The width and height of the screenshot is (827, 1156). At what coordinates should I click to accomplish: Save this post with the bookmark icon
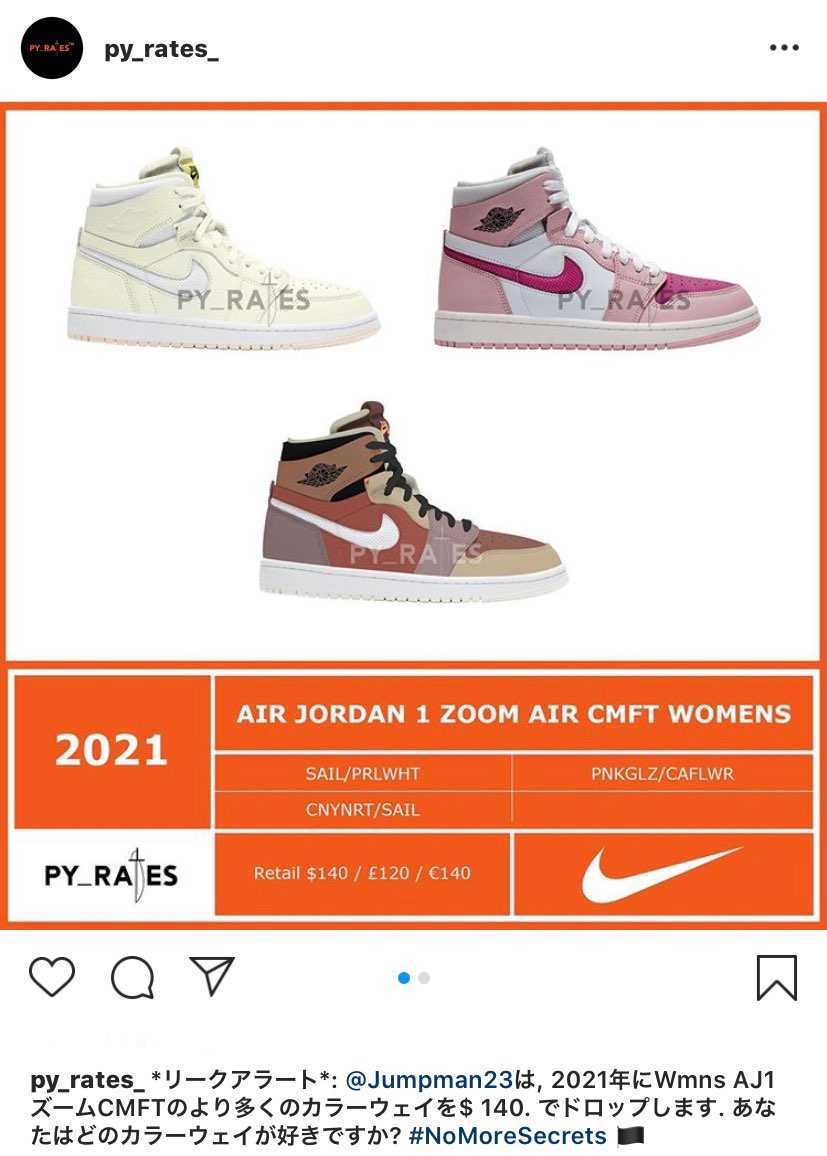tap(776, 977)
